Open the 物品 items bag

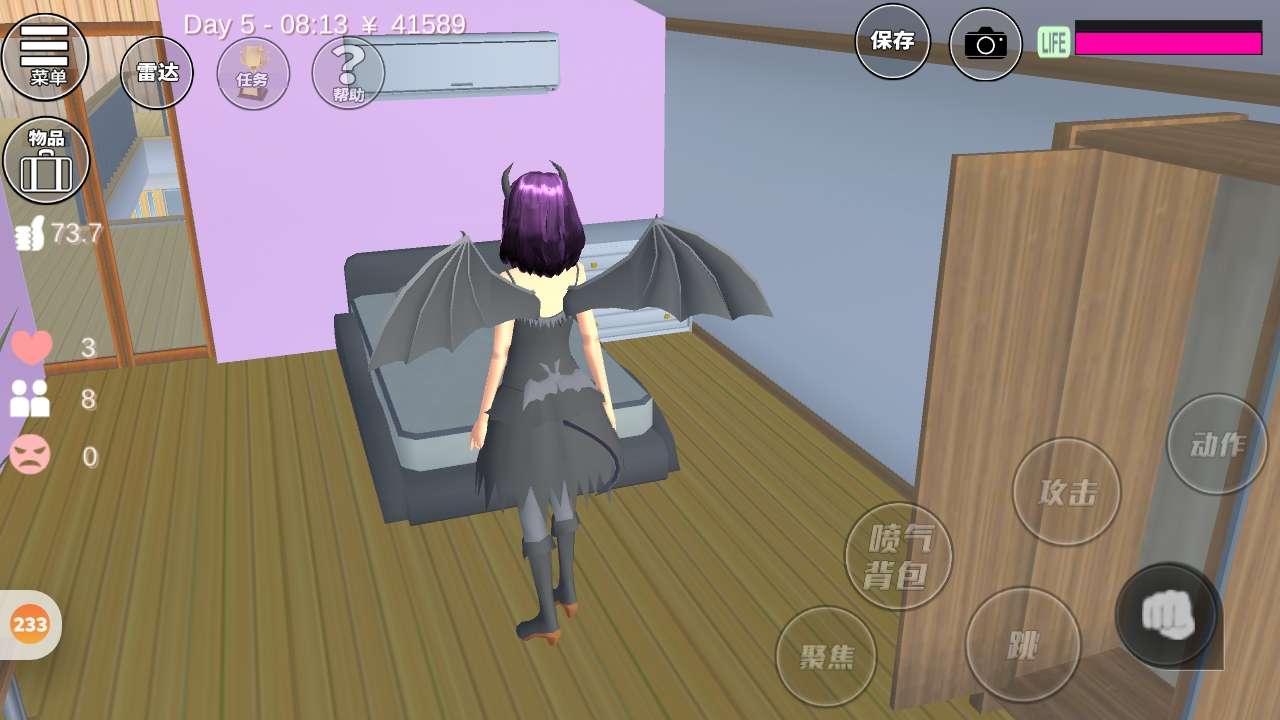46,160
